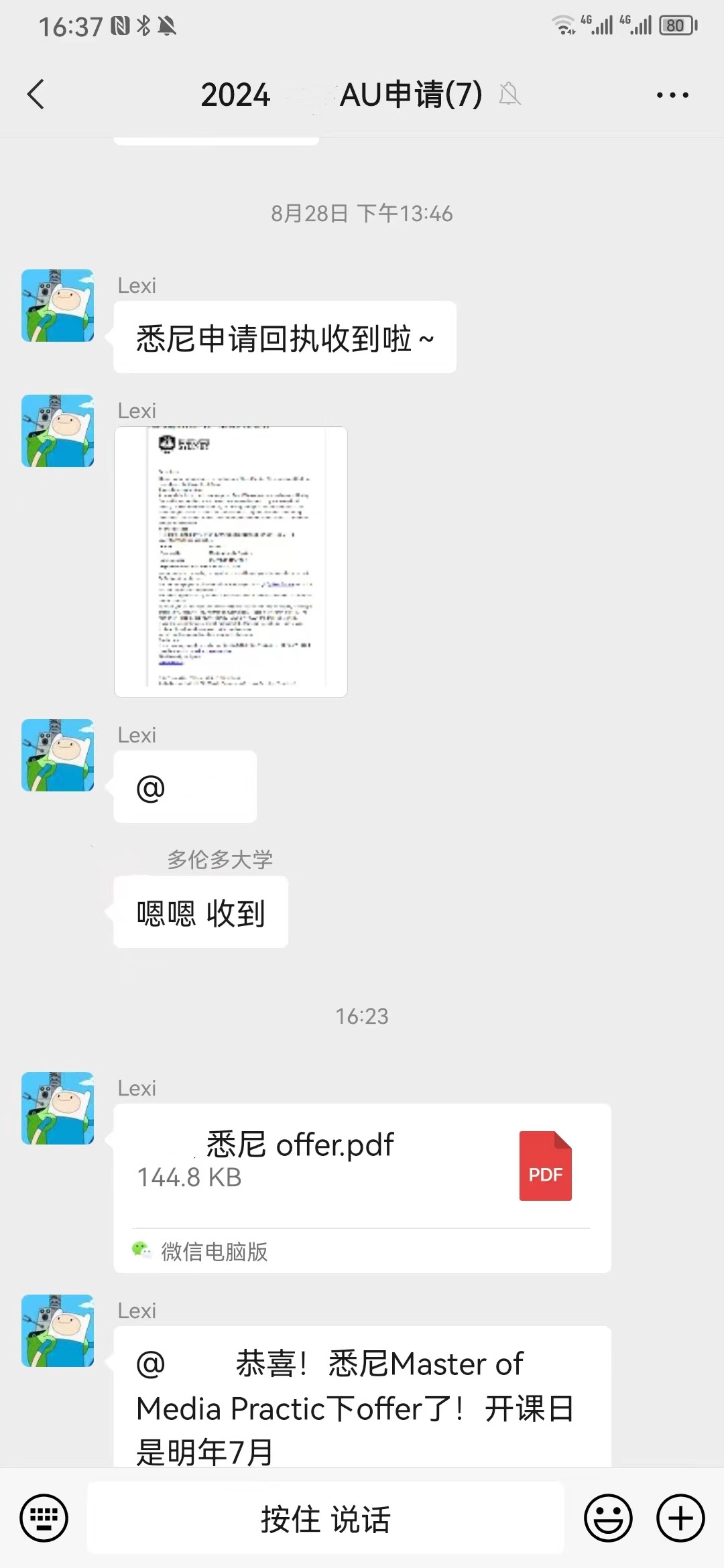Image resolution: width=724 pixels, height=1568 pixels.
Task: Go back from the group chat
Action: click(x=36, y=94)
